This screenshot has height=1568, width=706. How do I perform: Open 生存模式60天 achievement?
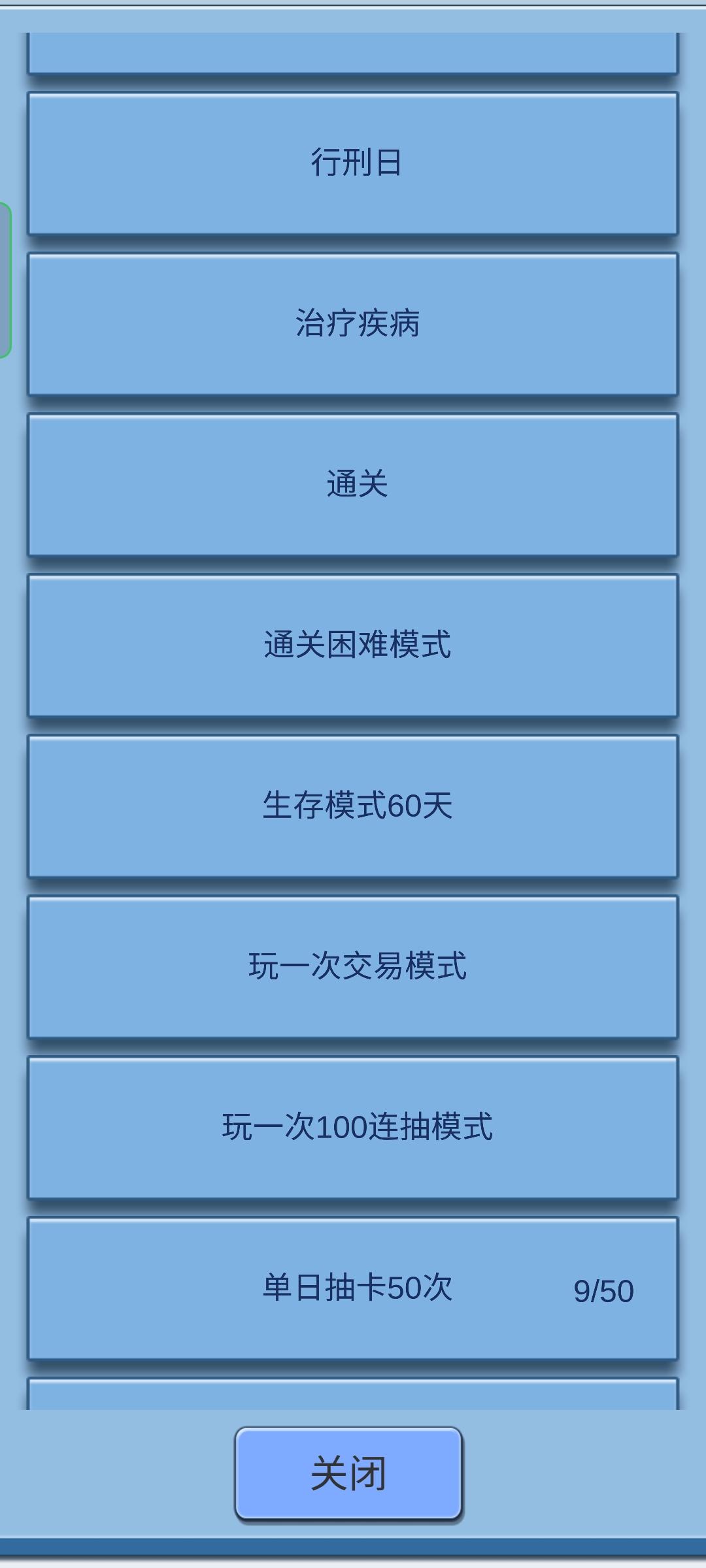pos(353,806)
